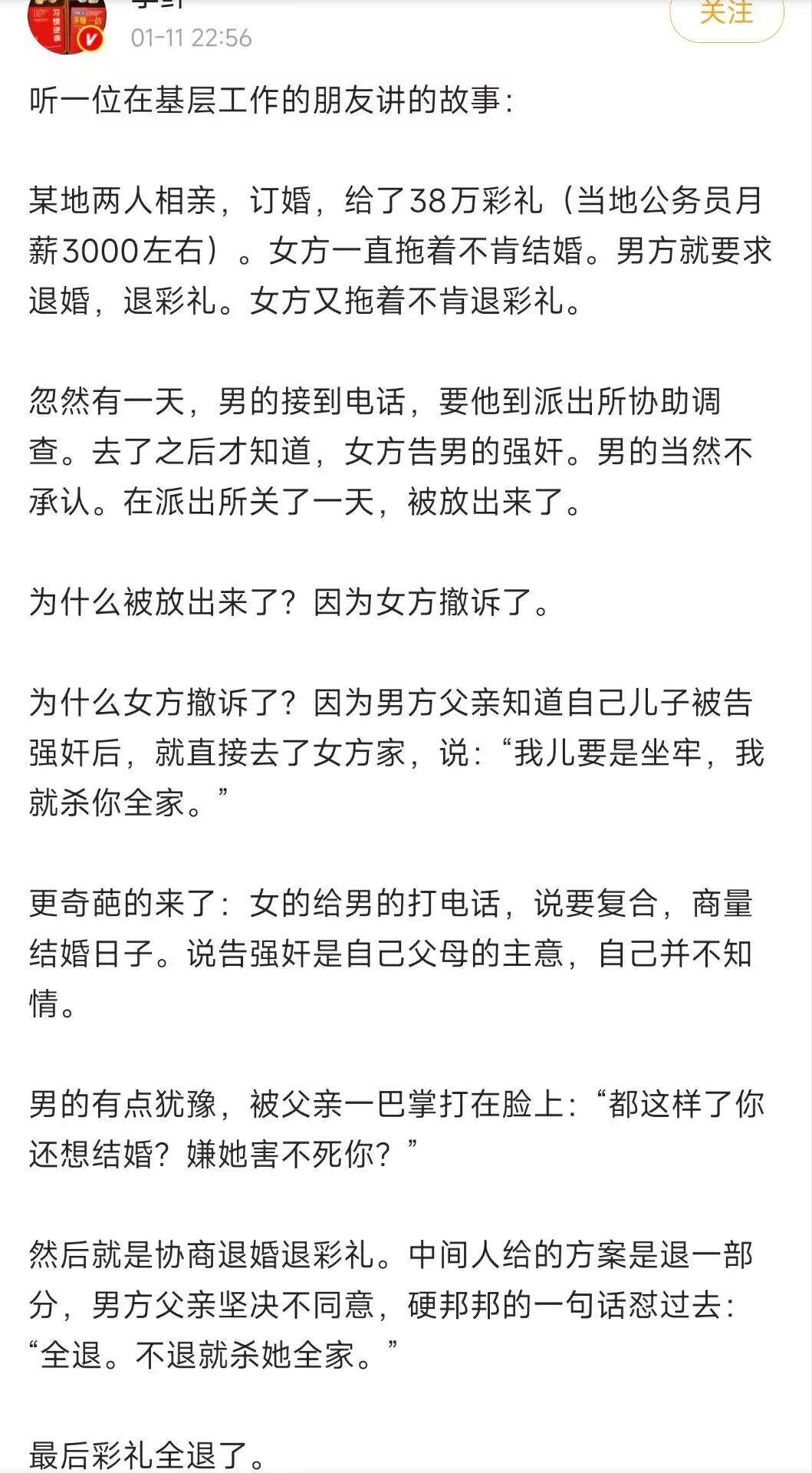
Task: Open the post author's avatar
Action: (x=67, y=25)
